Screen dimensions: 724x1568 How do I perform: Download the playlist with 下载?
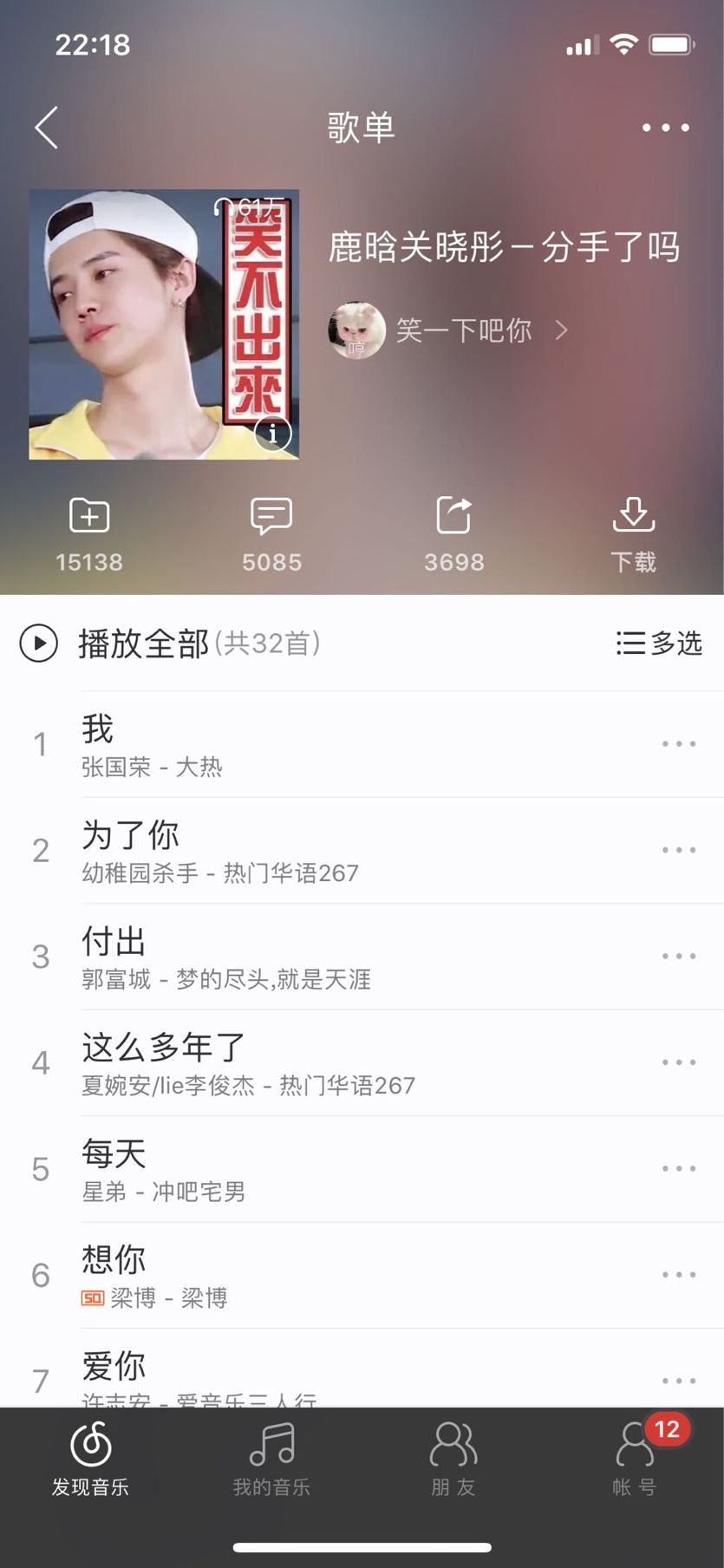point(634,533)
